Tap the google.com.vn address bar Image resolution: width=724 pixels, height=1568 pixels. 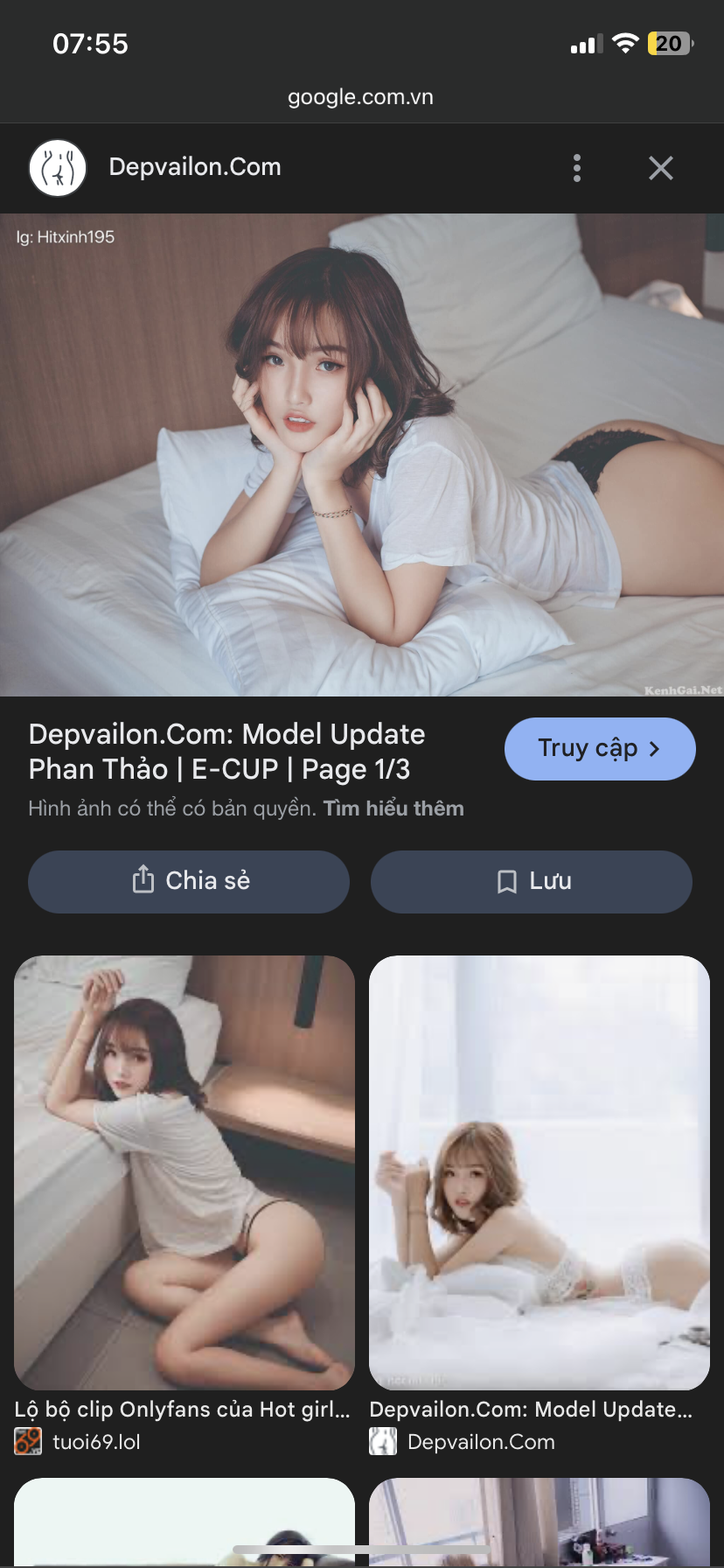360,97
